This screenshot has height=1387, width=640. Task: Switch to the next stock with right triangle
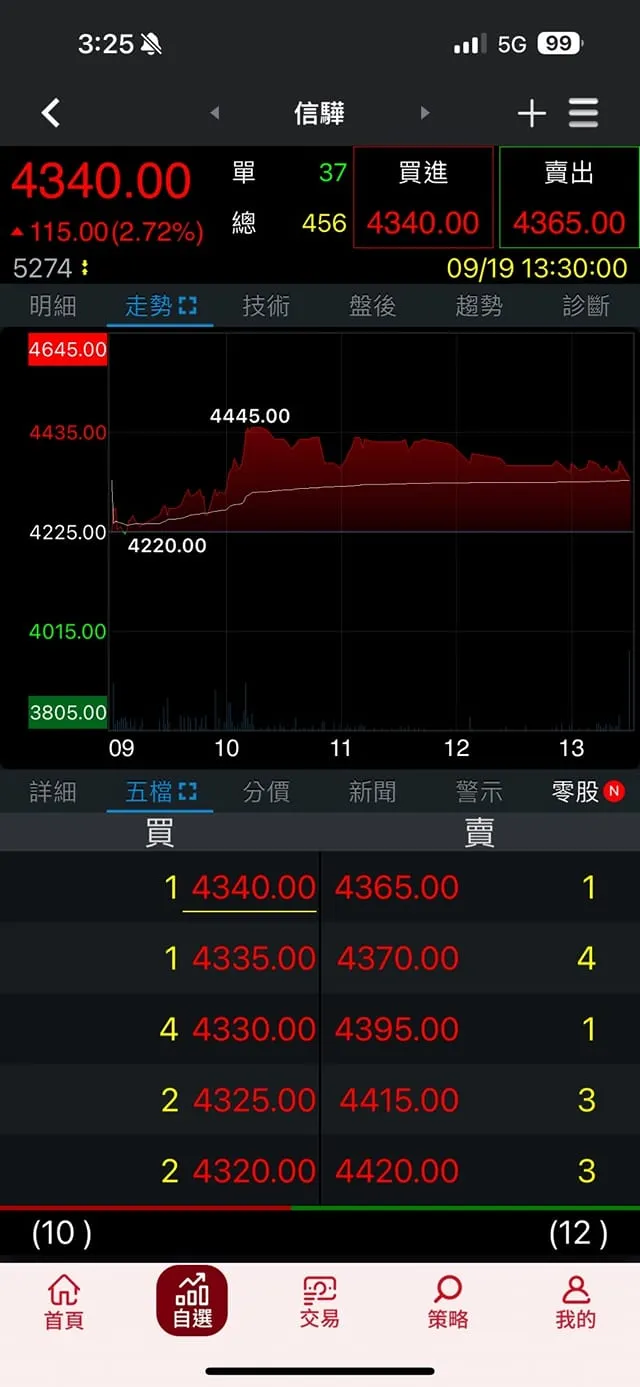coord(425,114)
